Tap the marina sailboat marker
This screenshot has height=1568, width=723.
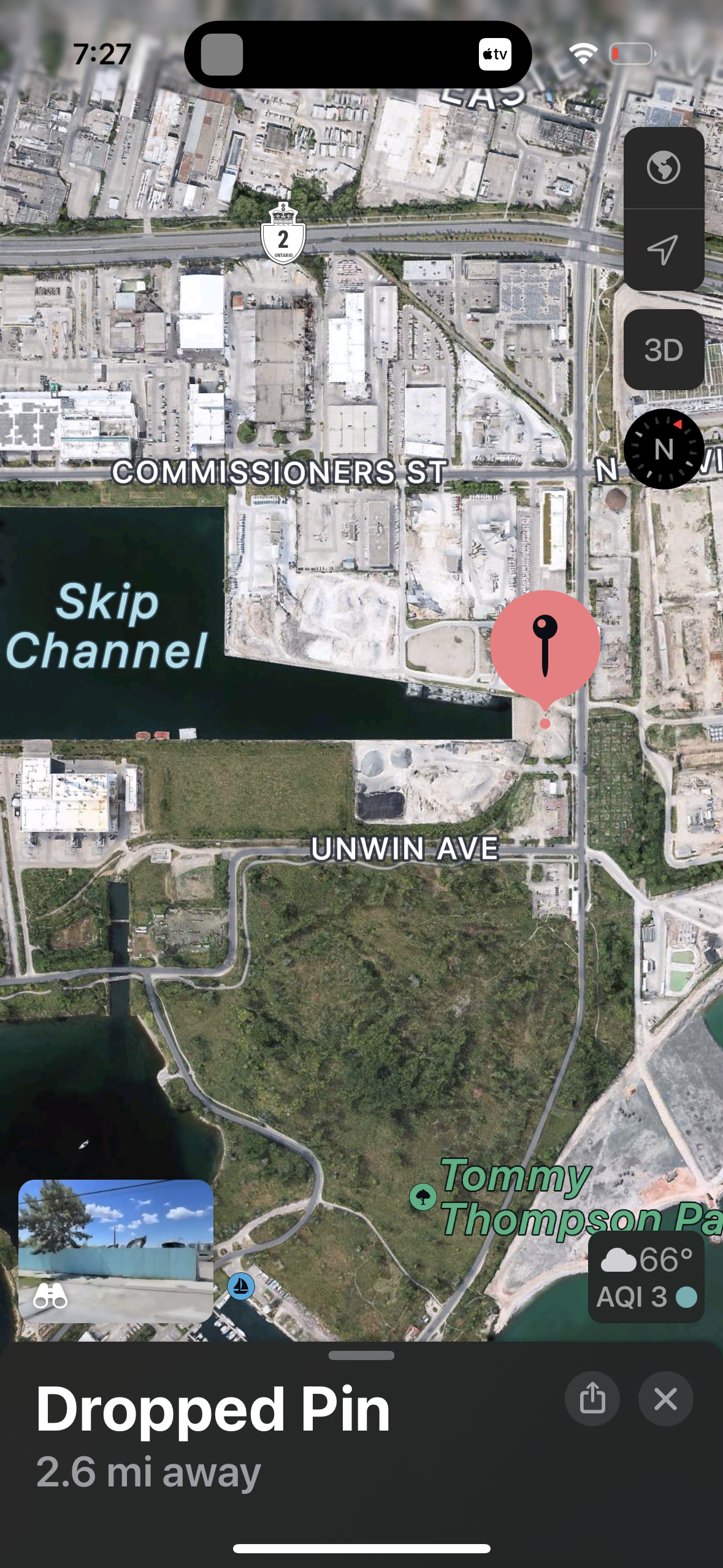click(241, 1285)
